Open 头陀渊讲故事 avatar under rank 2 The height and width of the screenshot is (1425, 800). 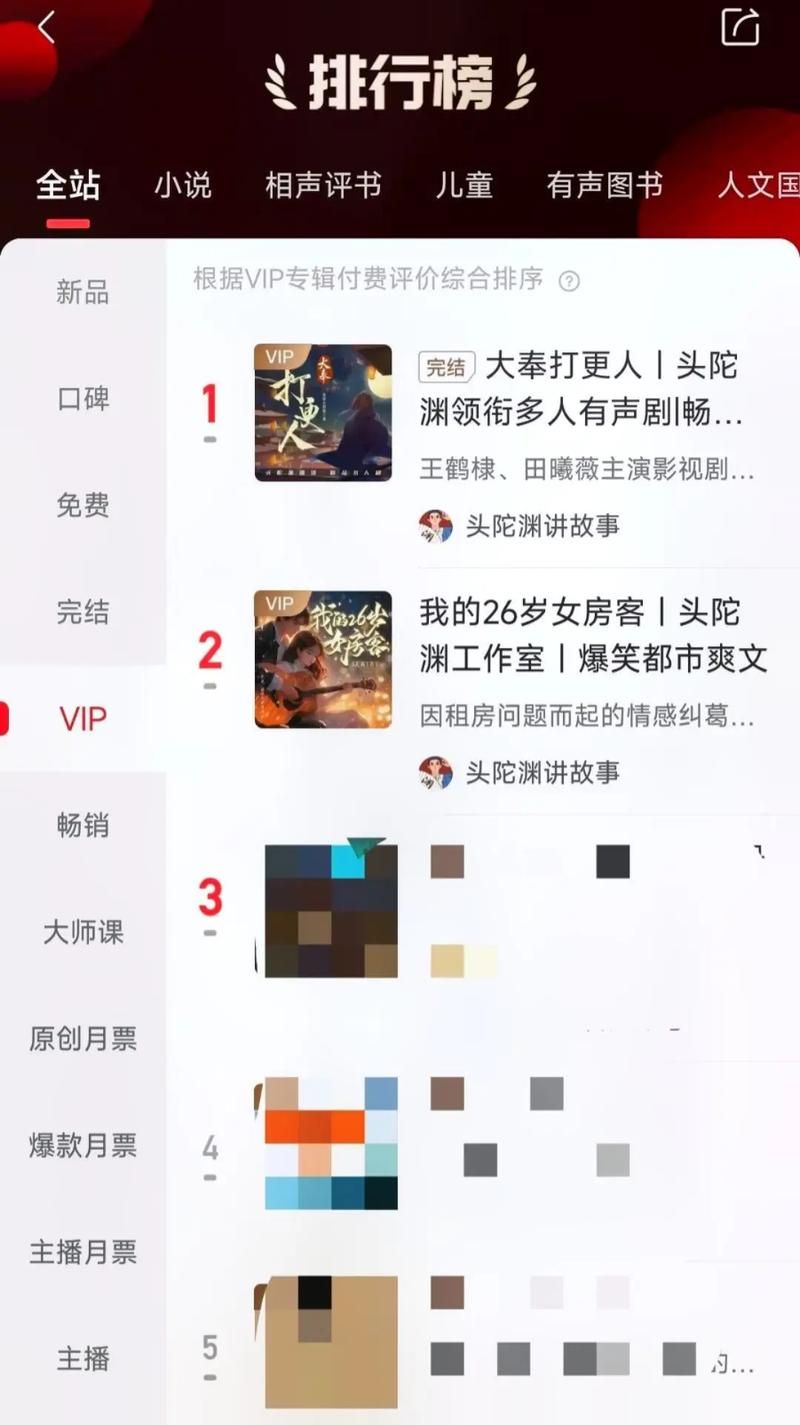pyautogui.click(x=436, y=771)
